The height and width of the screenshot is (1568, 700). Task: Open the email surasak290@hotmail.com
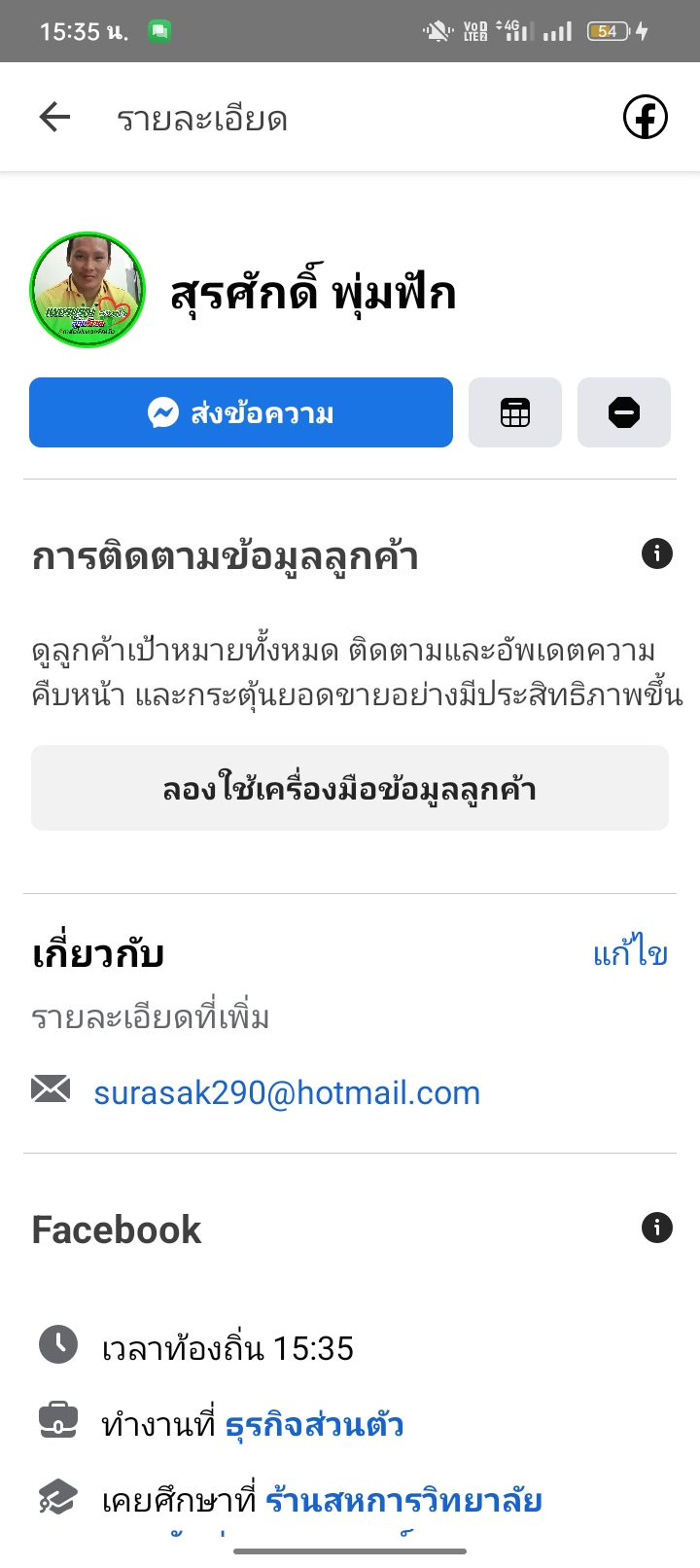tap(287, 1092)
